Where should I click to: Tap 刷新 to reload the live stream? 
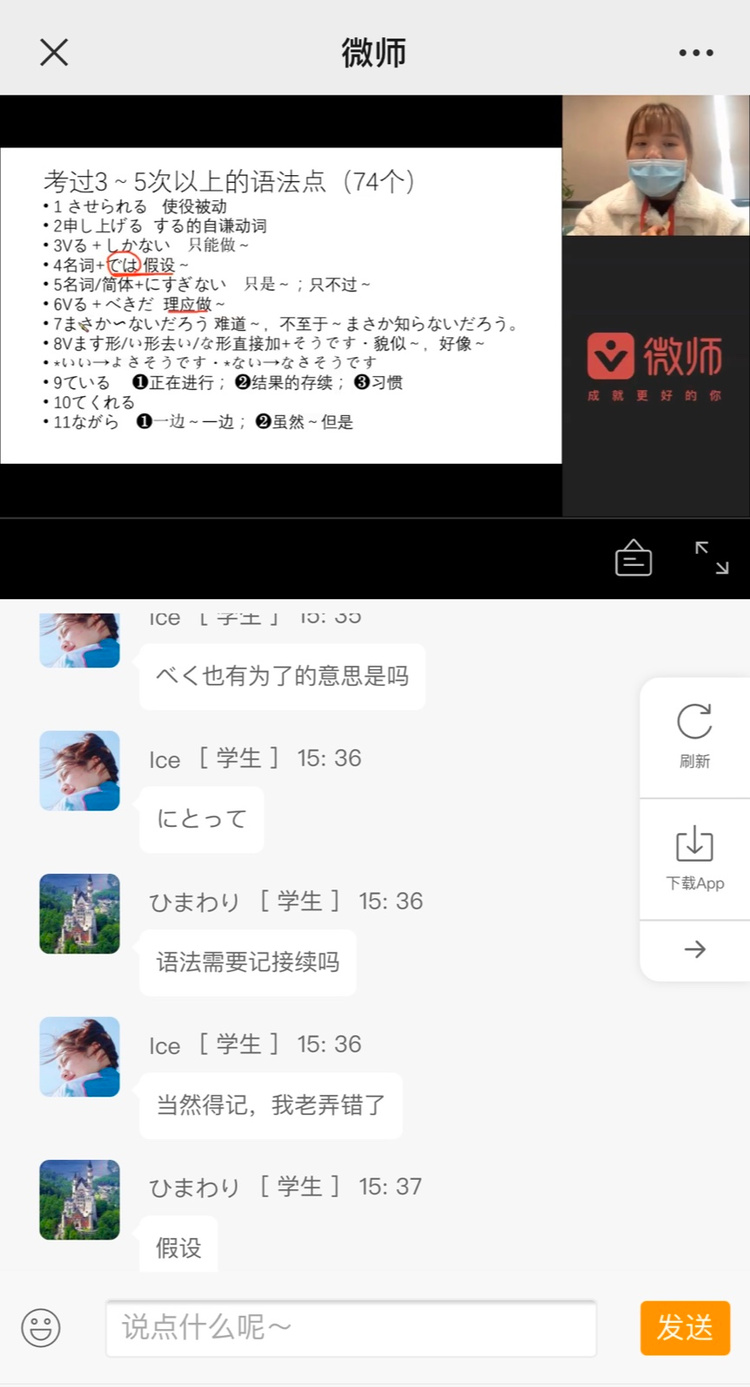[694, 736]
